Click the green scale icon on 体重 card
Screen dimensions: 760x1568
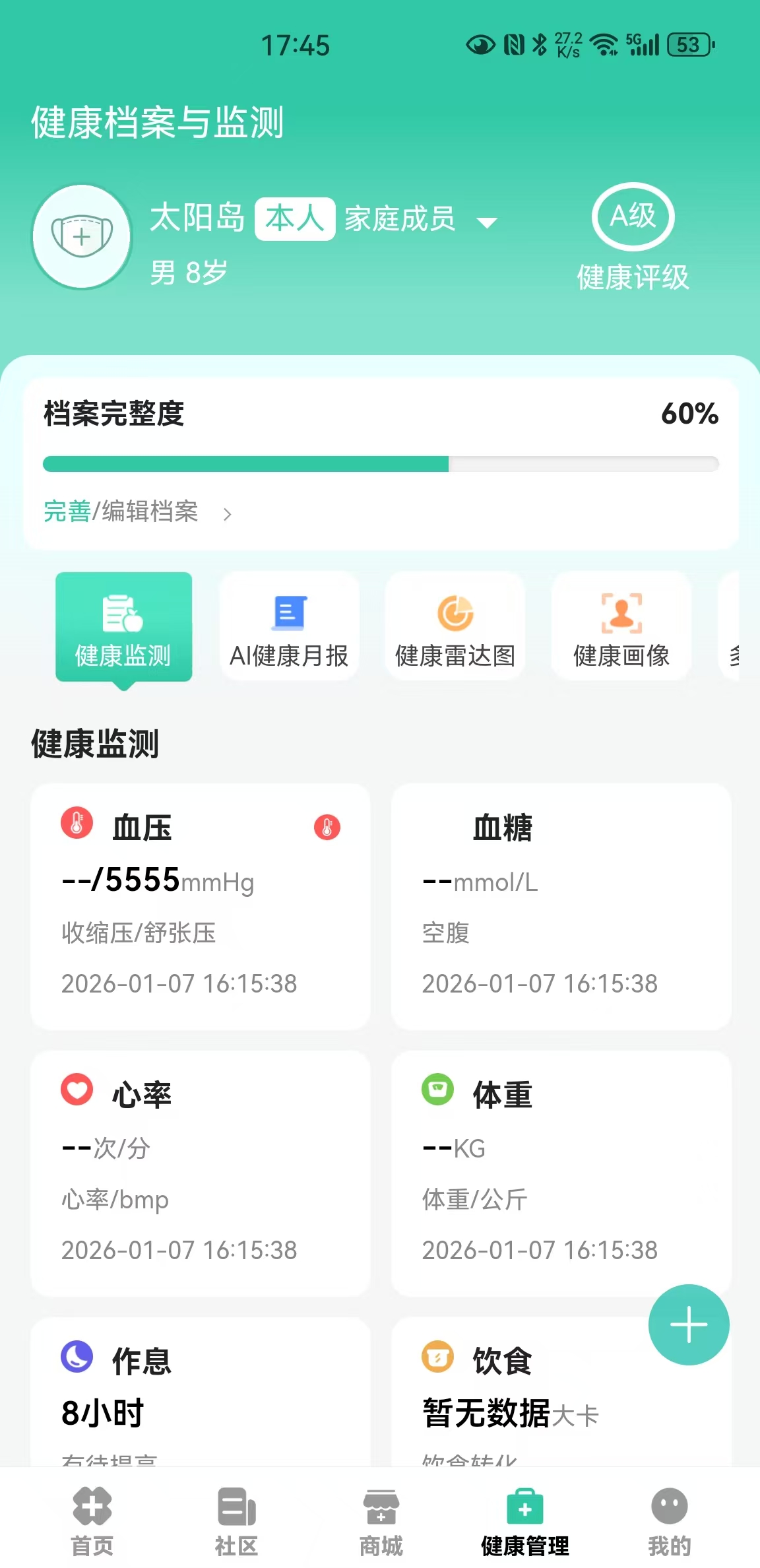(x=437, y=1090)
